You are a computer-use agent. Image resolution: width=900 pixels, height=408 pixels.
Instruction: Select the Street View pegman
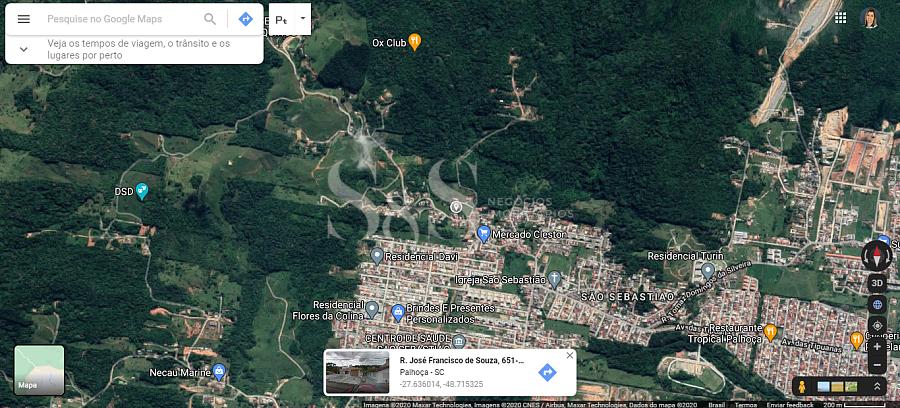(802, 386)
